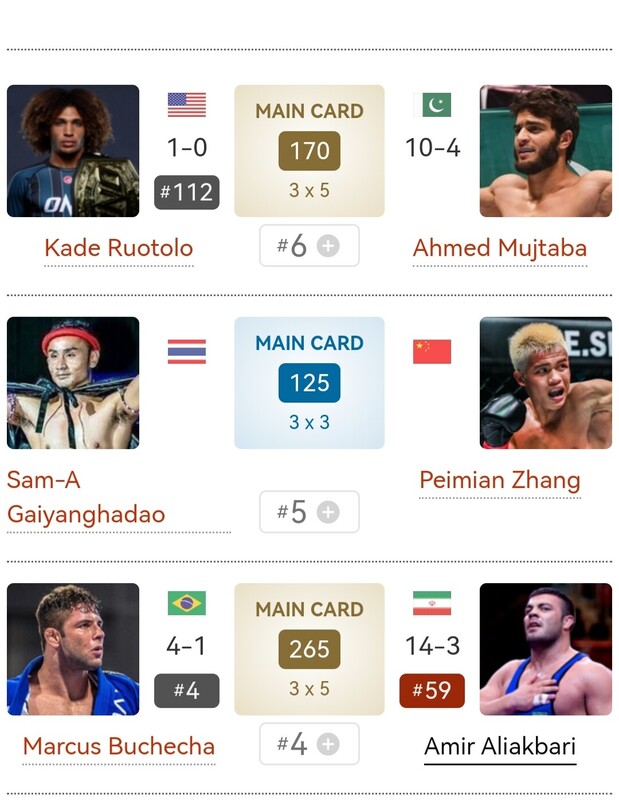The height and width of the screenshot is (807, 619).
Task: Tap Marcus Buchecha's photo
Action: (x=73, y=649)
